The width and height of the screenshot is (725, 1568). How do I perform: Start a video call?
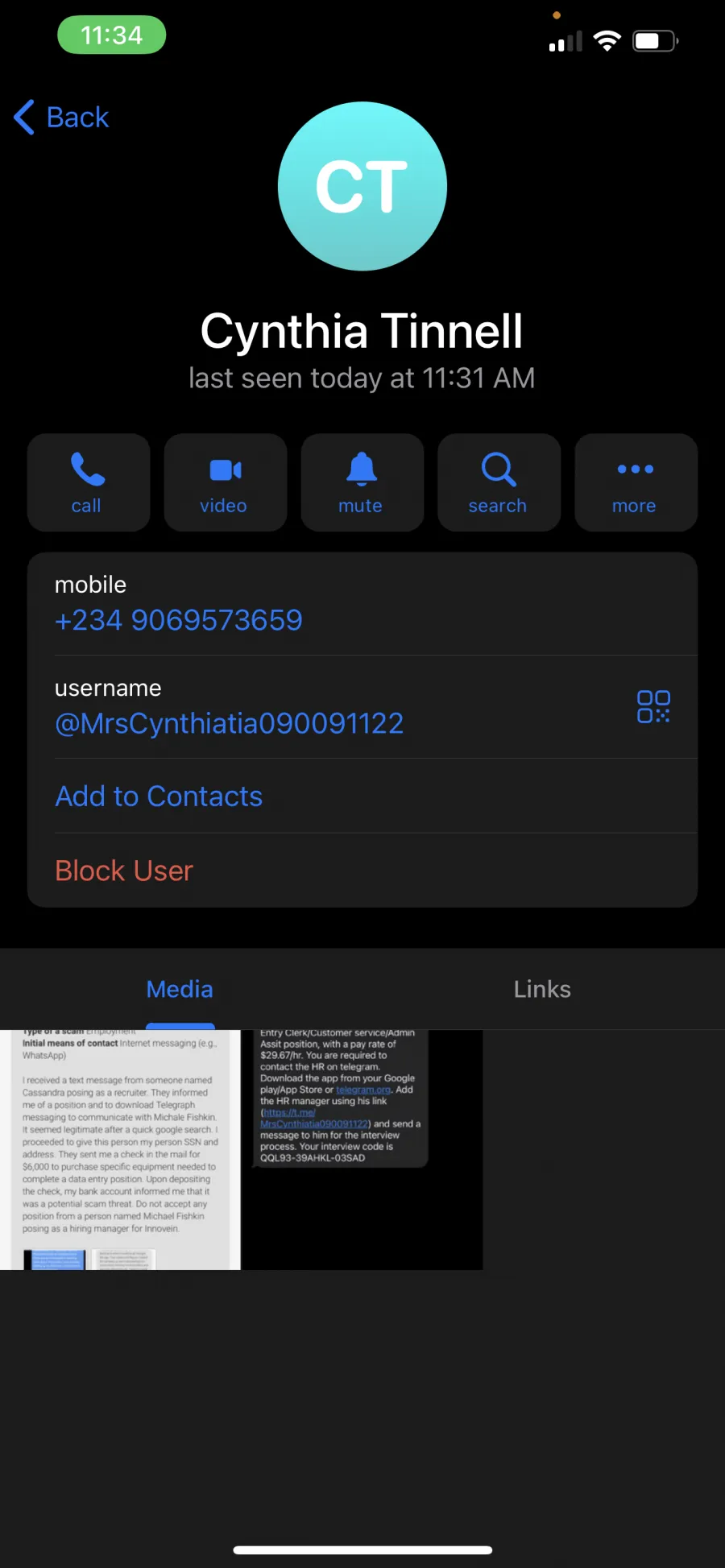coord(226,482)
